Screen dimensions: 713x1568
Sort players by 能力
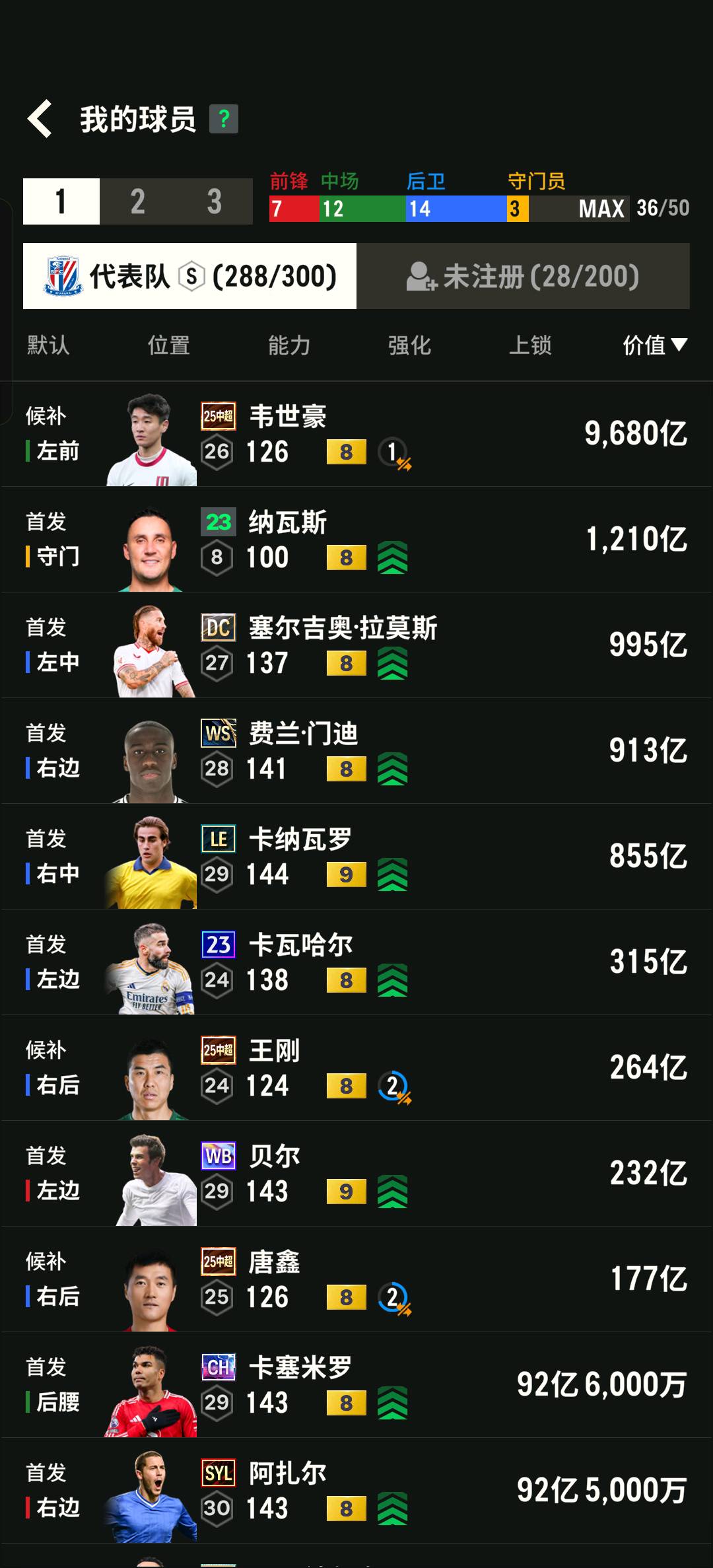289,345
